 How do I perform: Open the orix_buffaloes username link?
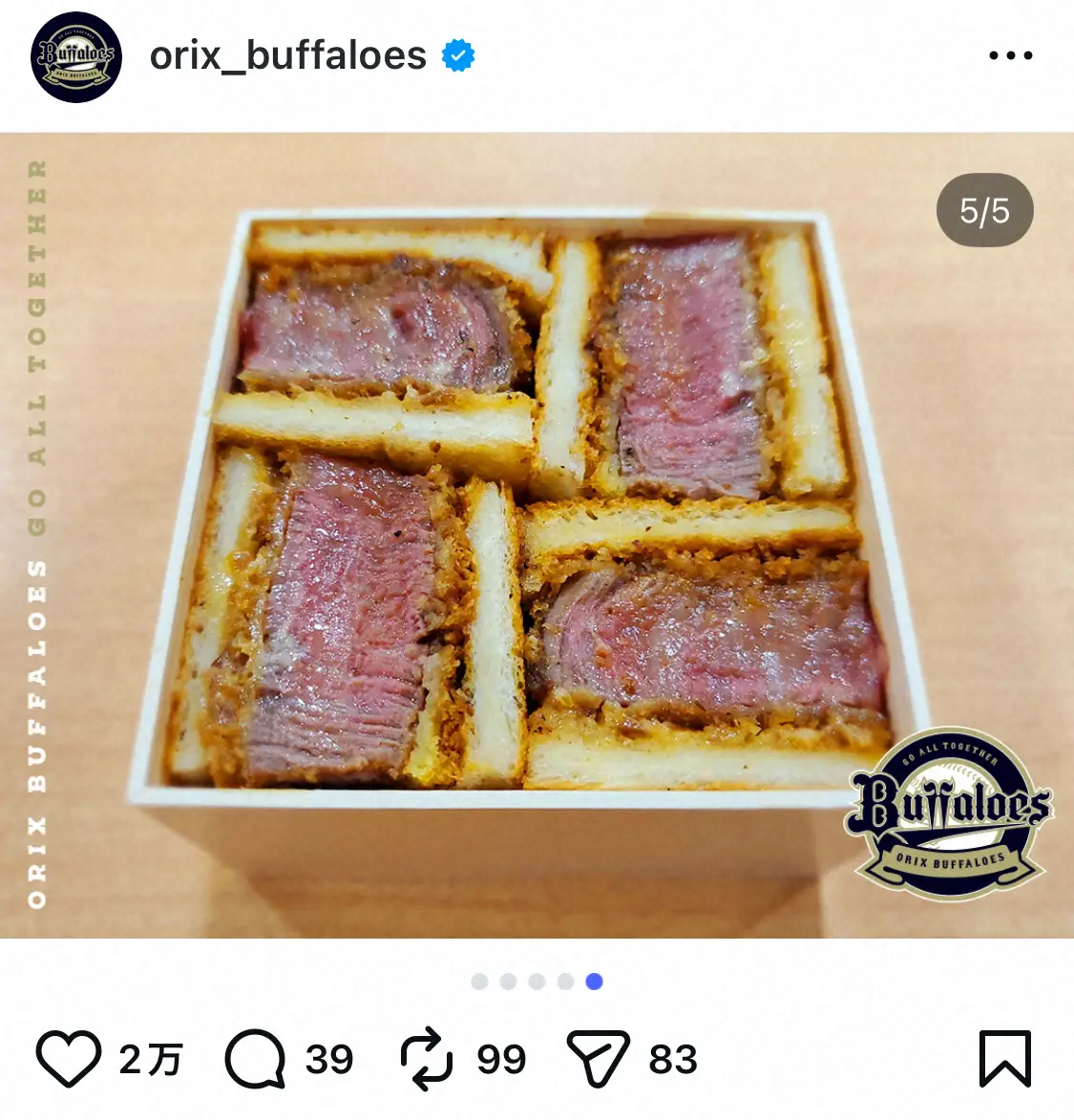287,56
